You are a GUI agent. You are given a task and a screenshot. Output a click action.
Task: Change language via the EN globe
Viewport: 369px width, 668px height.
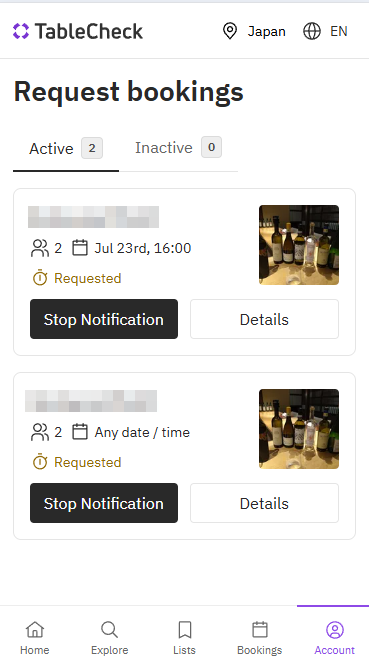tap(326, 32)
